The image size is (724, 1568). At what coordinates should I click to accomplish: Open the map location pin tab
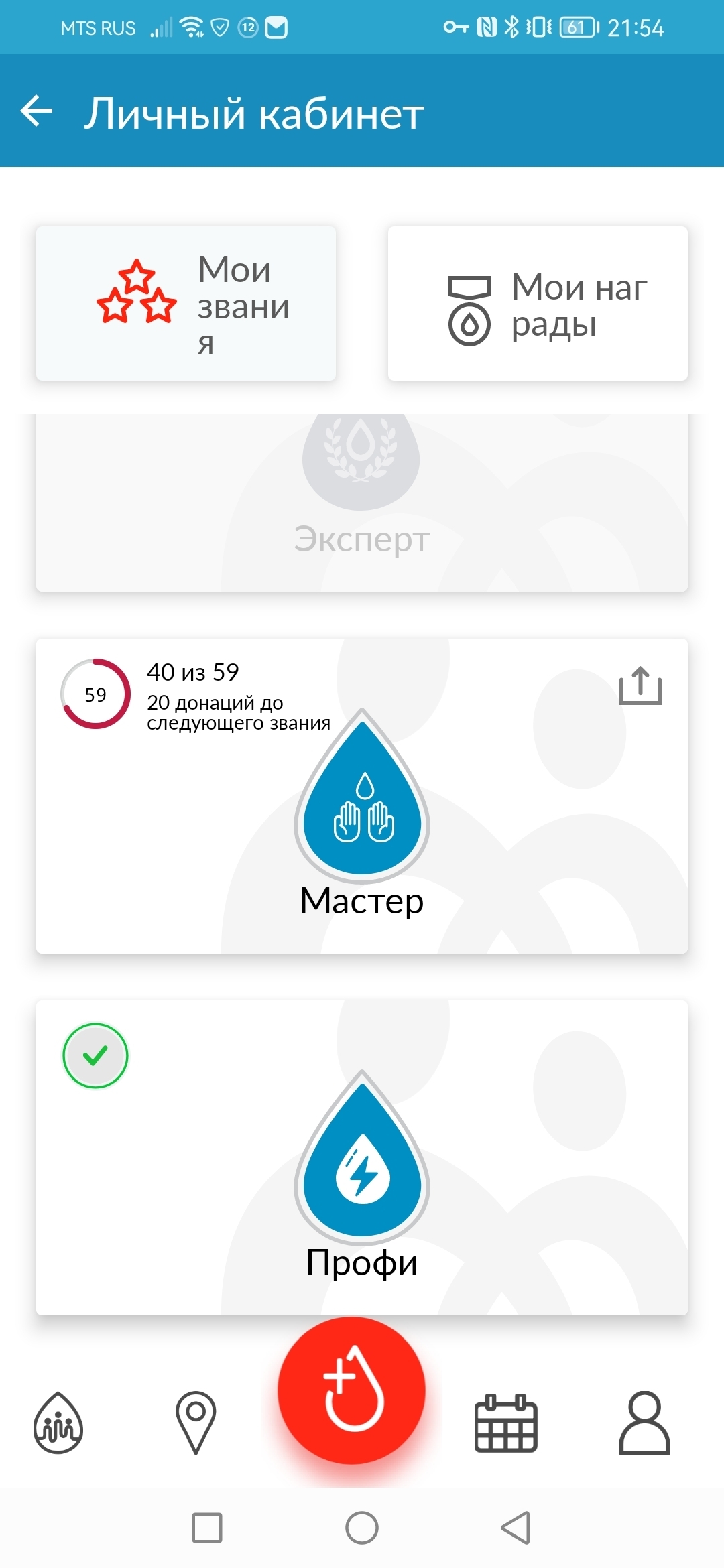(196, 1423)
